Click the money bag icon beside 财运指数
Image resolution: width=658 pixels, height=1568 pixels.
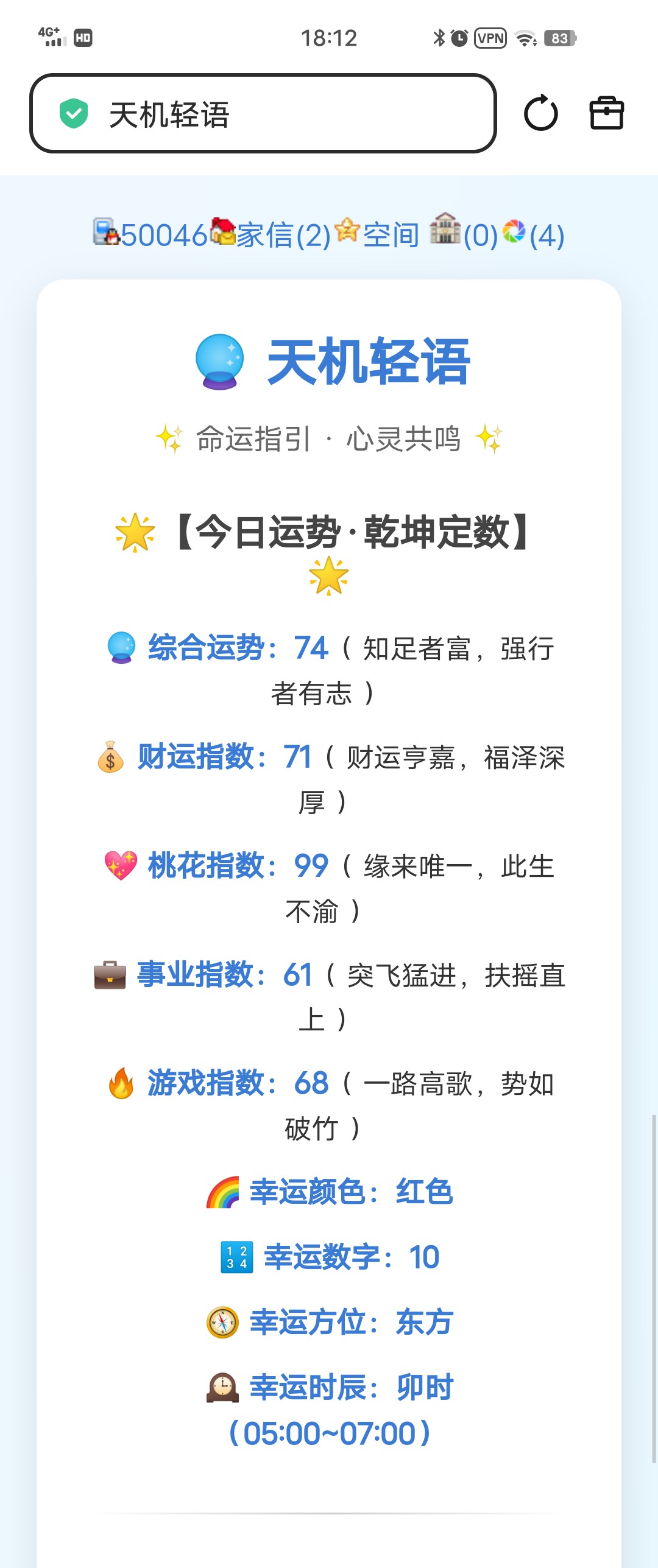coord(110,757)
